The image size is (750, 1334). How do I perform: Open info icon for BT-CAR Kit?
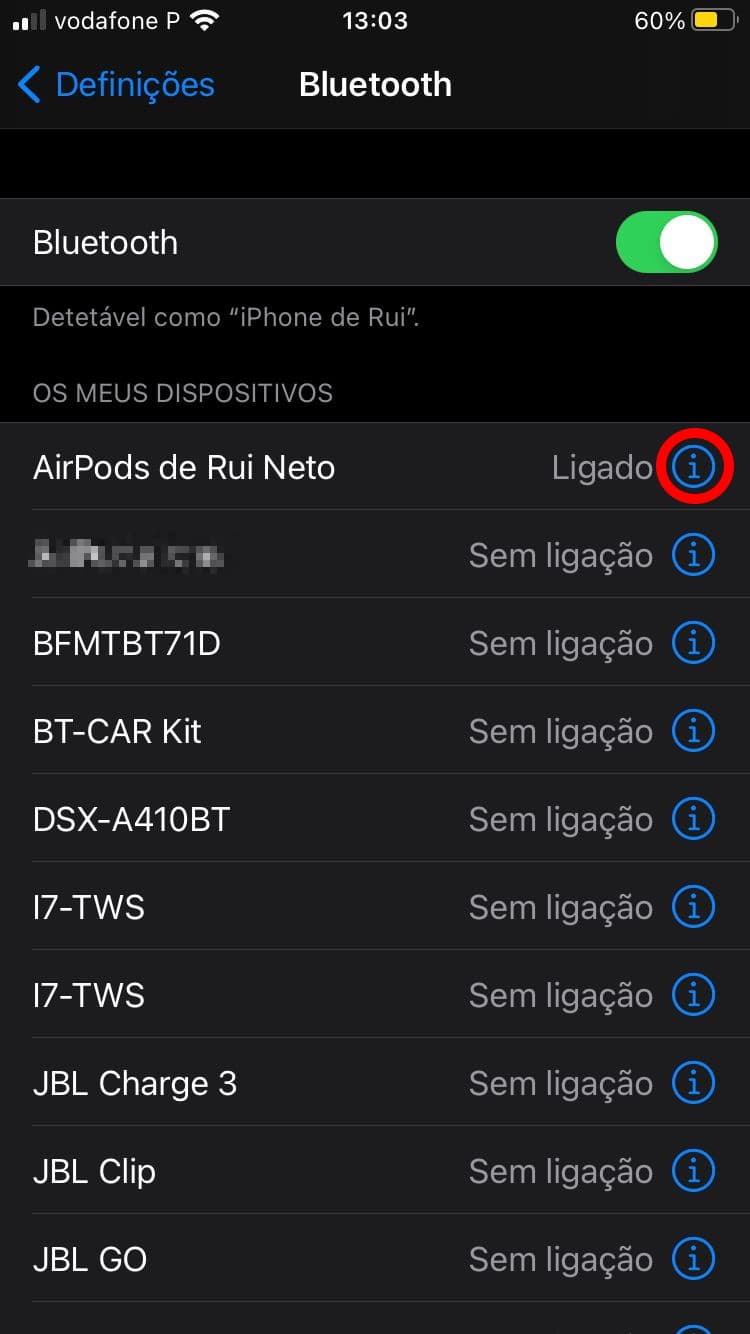tap(694, 731)
